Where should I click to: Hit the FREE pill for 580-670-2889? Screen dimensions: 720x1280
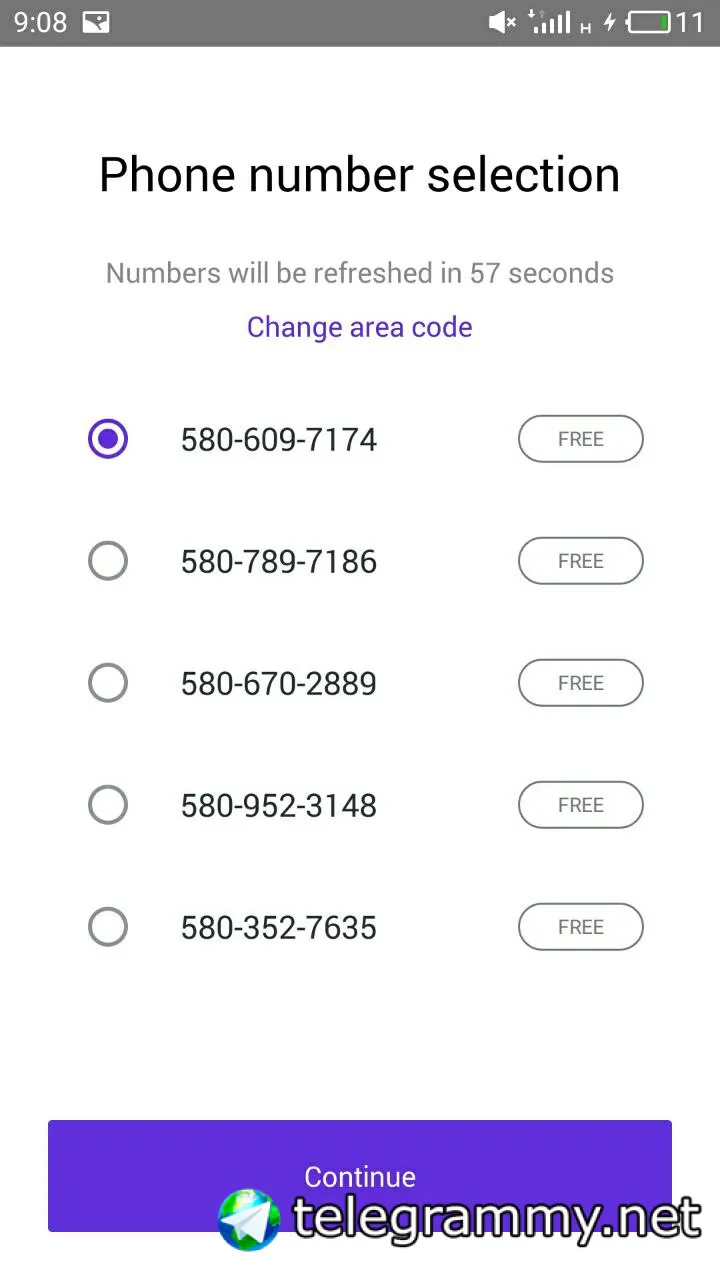pos(580,683)
